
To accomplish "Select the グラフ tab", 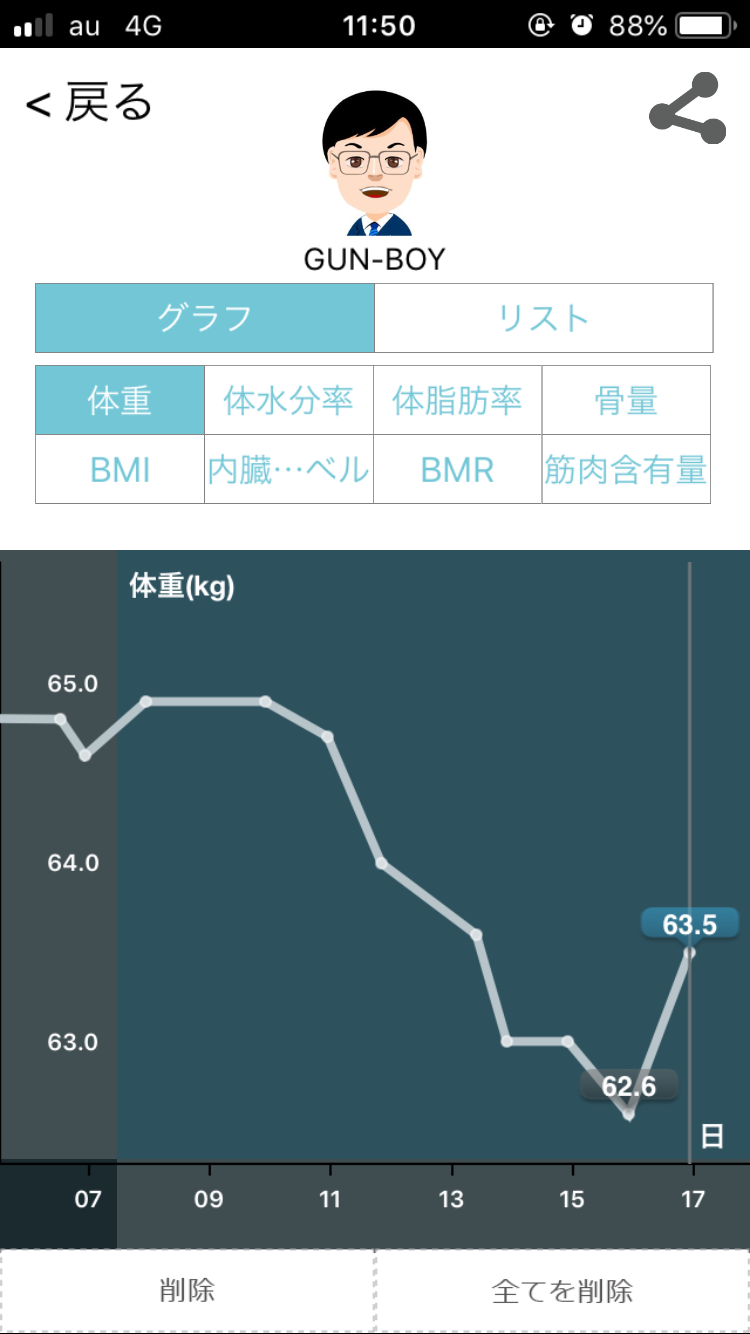I will pyautogui.click(x=205, y=318).
